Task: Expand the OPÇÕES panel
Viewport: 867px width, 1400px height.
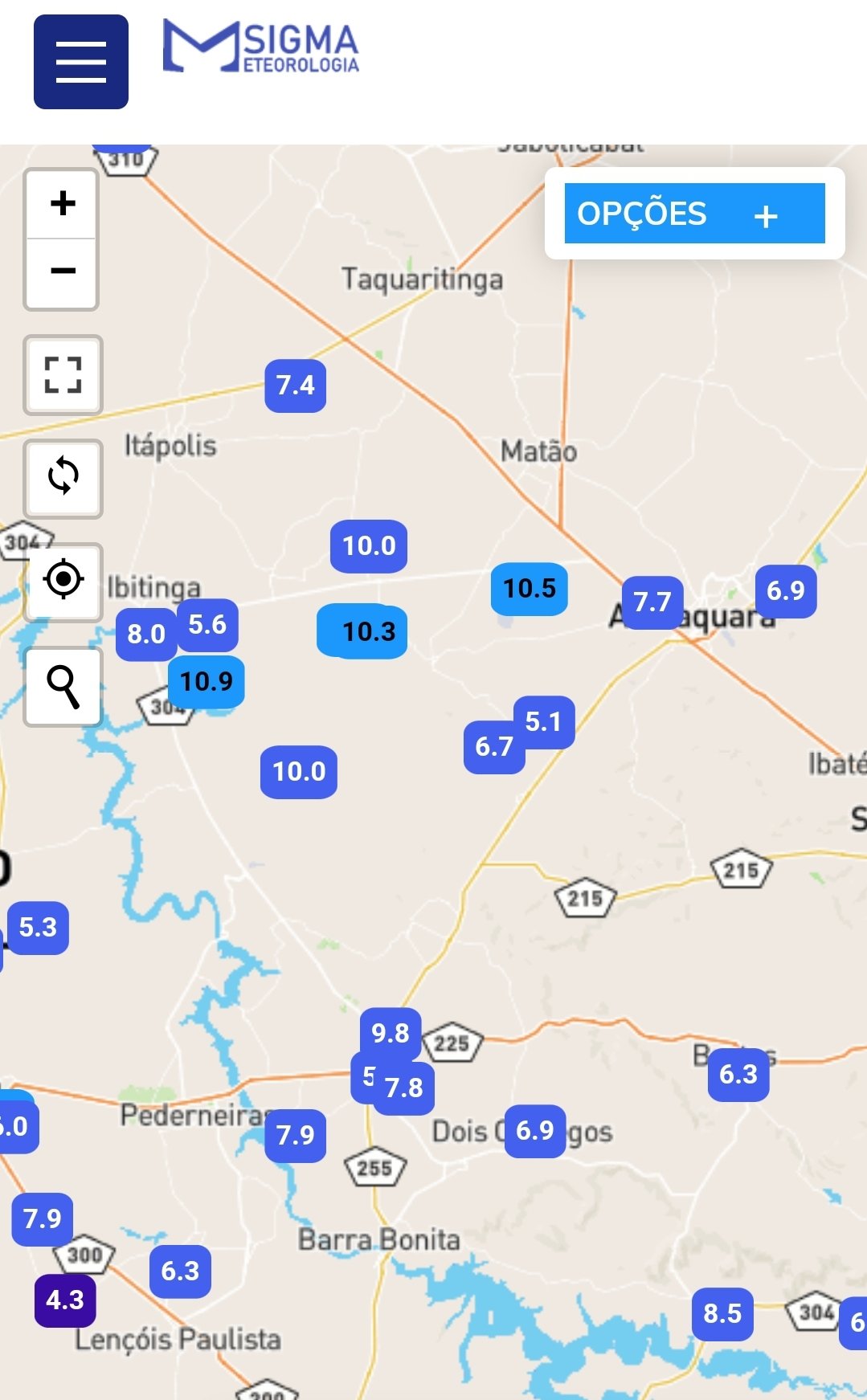Action: (x=695, y=214)
